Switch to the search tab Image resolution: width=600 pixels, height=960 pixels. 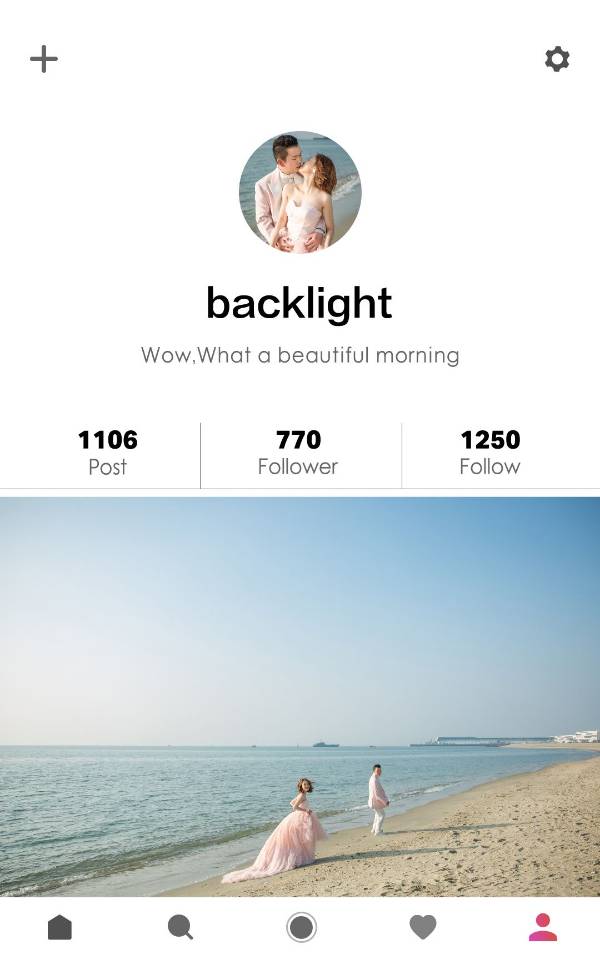pyautogui.click(x=180, y=927)
